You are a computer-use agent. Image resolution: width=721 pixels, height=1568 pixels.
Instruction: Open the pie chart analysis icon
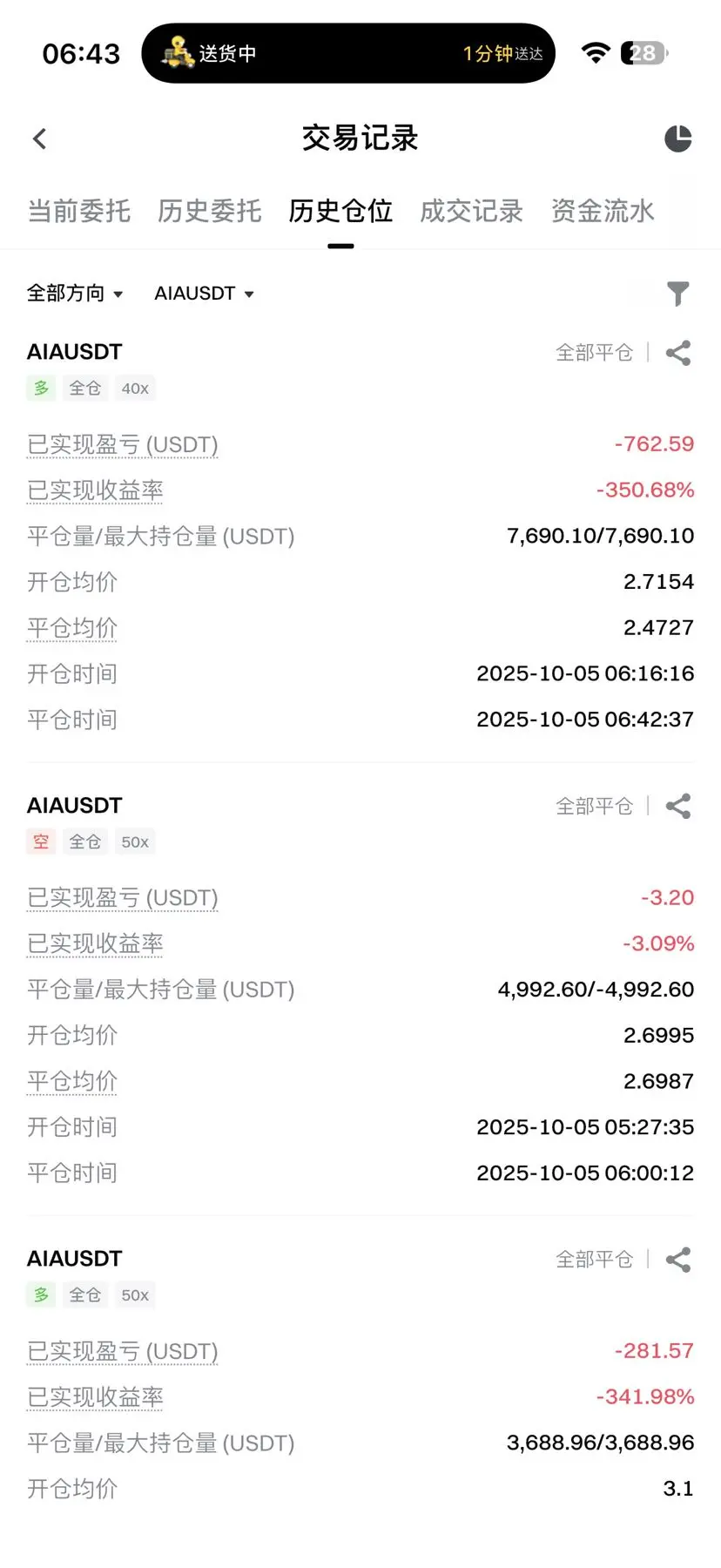(x=677, y=139)
